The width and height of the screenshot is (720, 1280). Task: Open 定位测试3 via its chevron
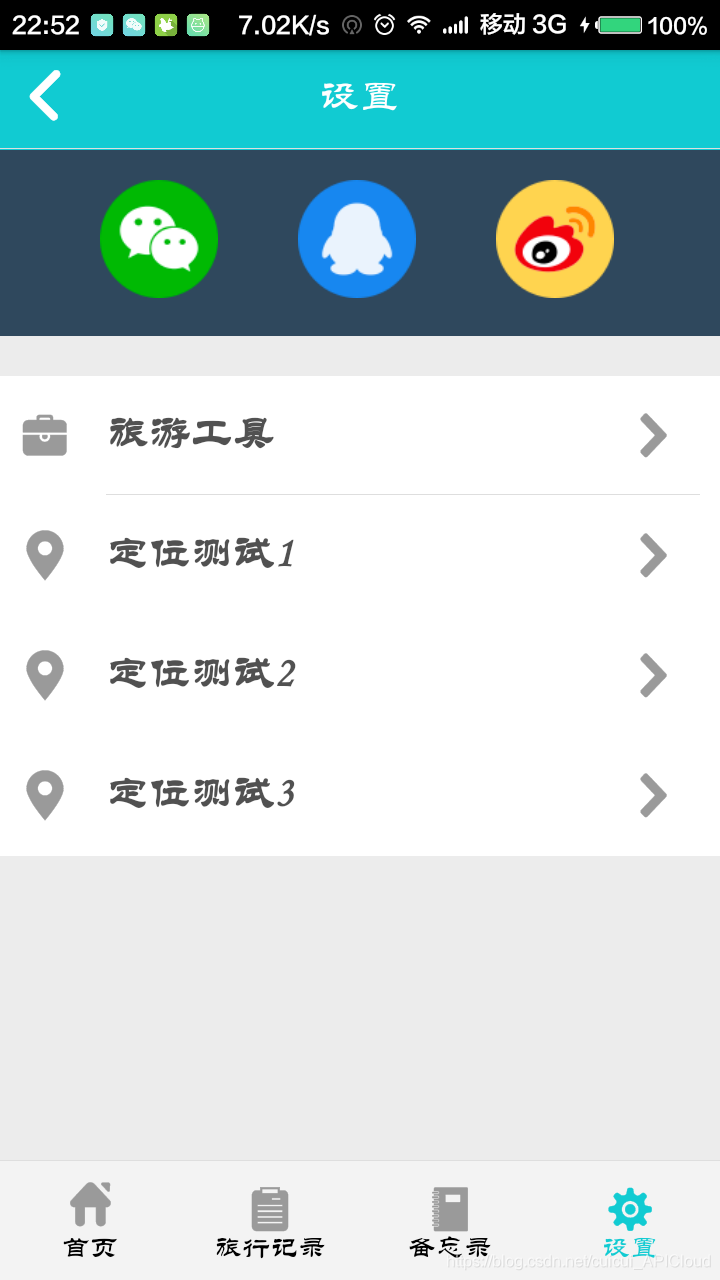click(x=653, y=795)
